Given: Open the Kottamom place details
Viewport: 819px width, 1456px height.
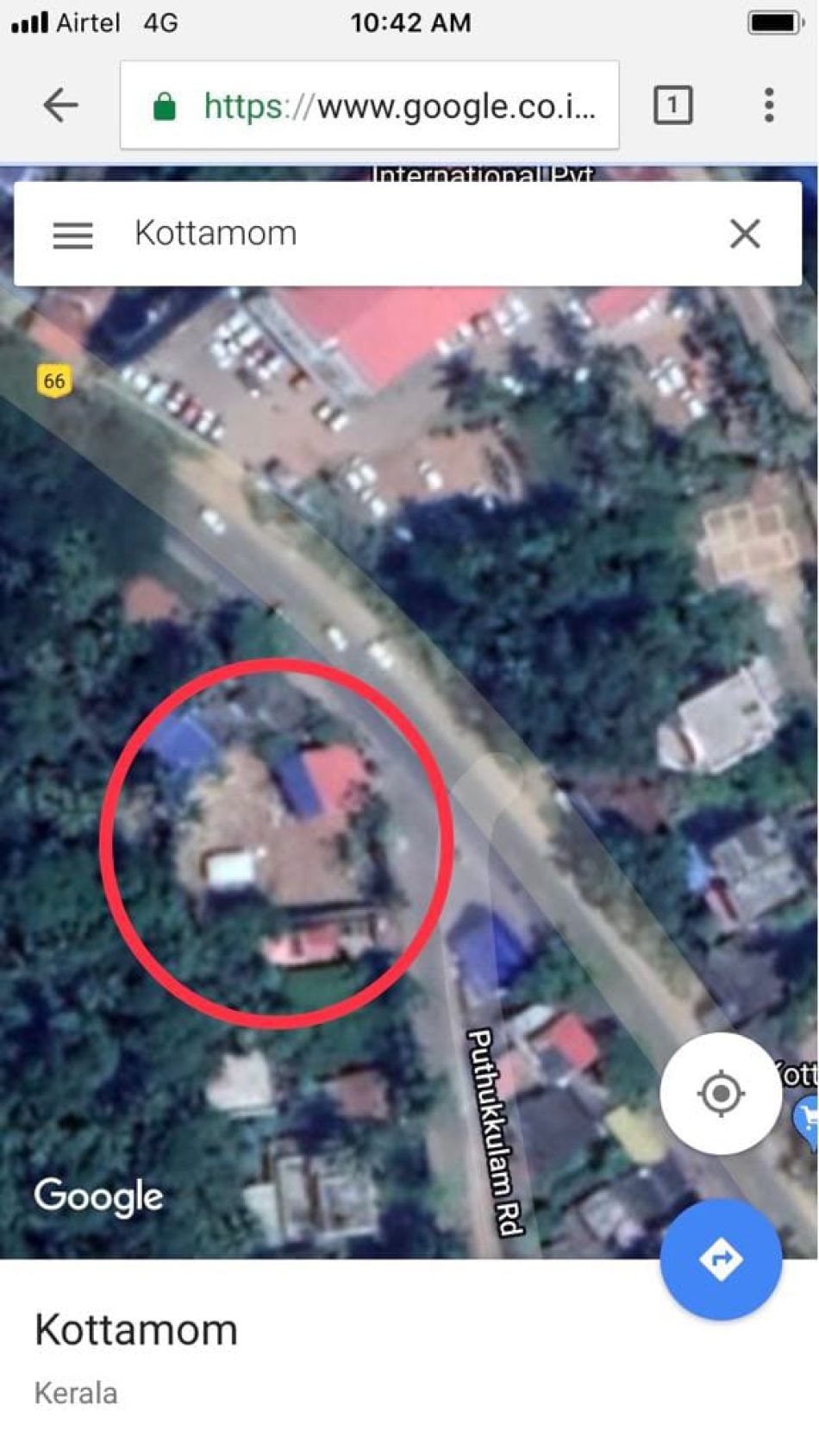Looking at the screenshot, I should click(135, 1329).
